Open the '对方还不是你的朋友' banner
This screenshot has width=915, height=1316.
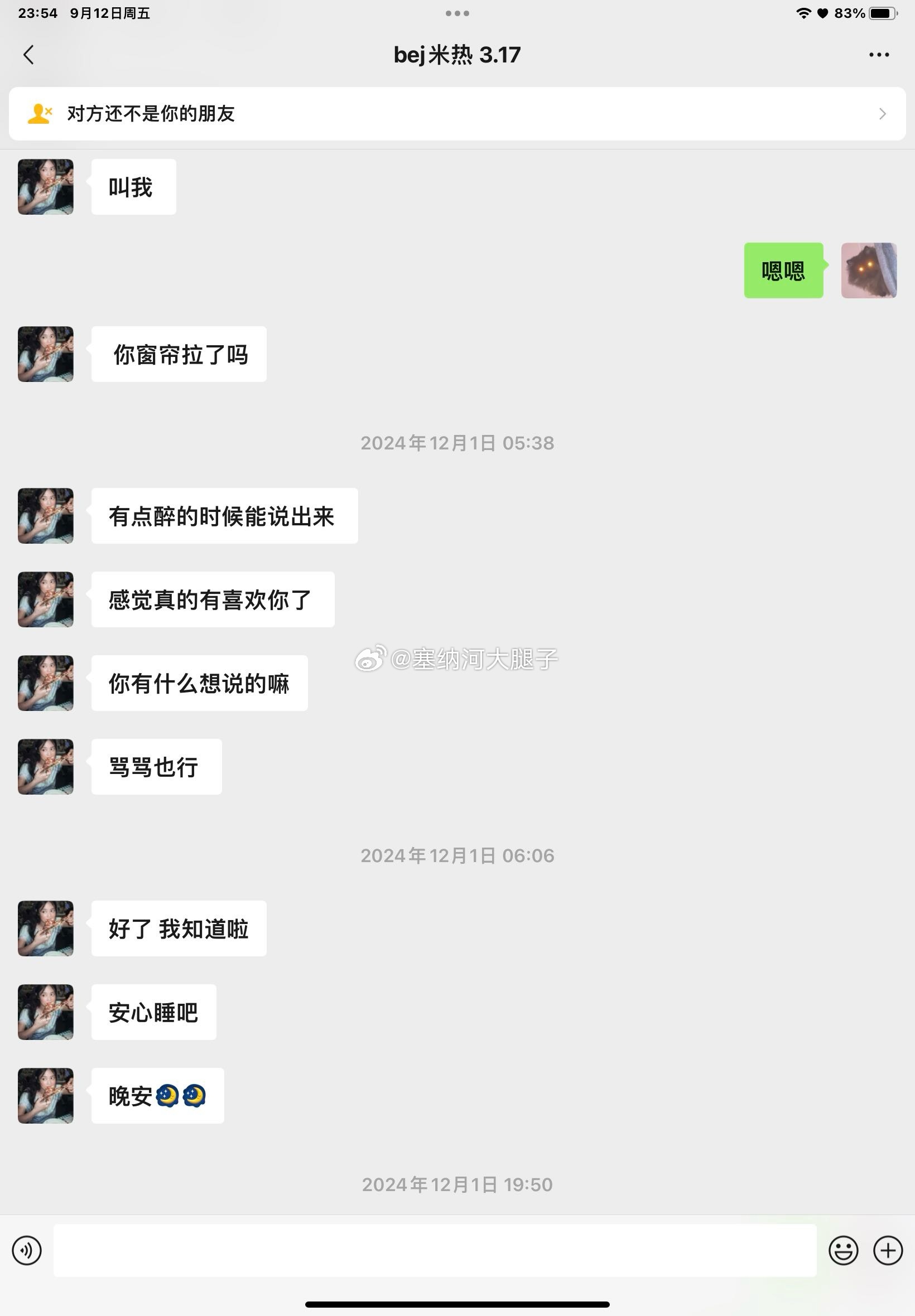point(457,113)
